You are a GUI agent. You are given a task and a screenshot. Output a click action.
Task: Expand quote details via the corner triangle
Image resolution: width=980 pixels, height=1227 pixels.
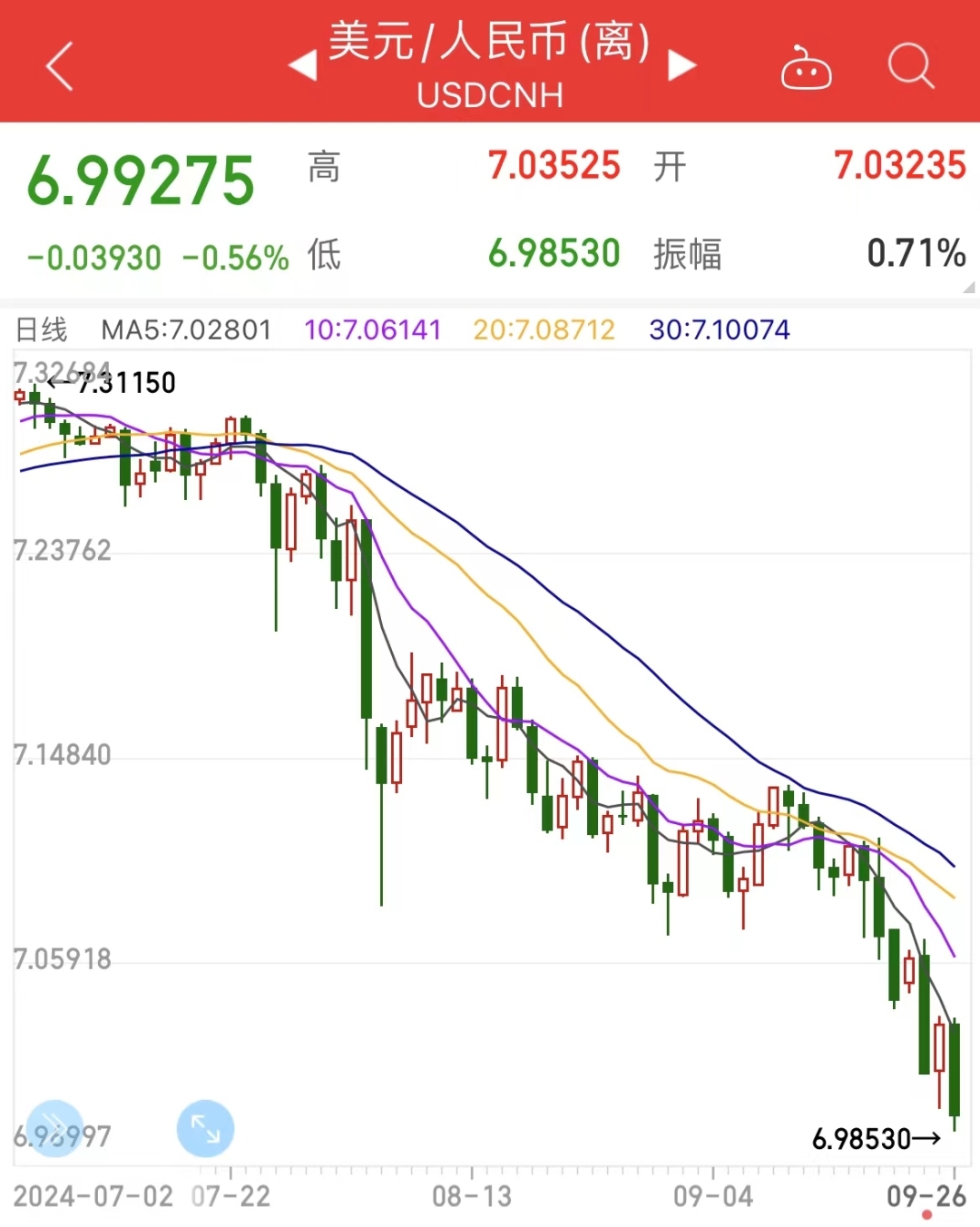click(968, 288)
